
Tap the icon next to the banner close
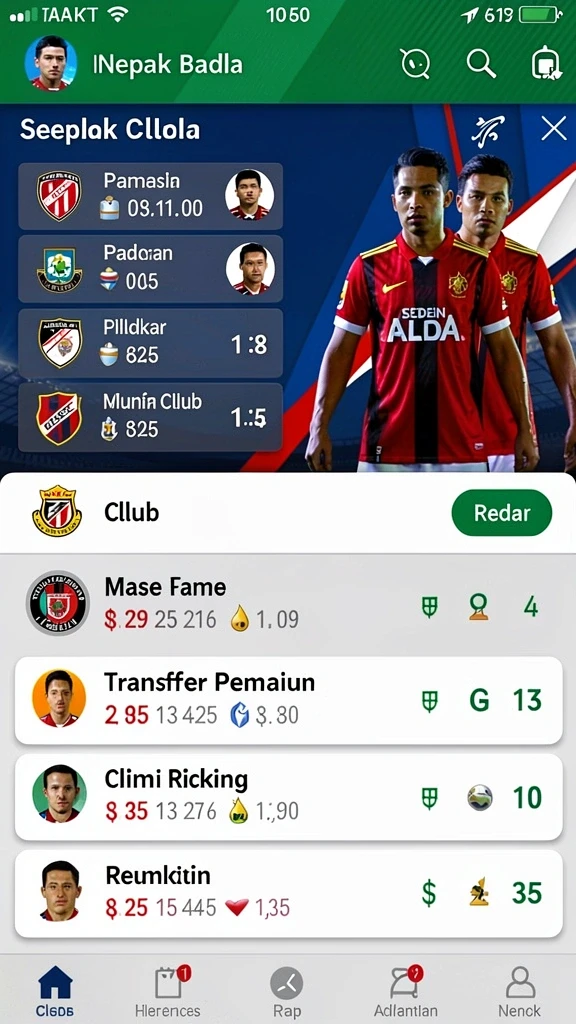pos(488,130)
